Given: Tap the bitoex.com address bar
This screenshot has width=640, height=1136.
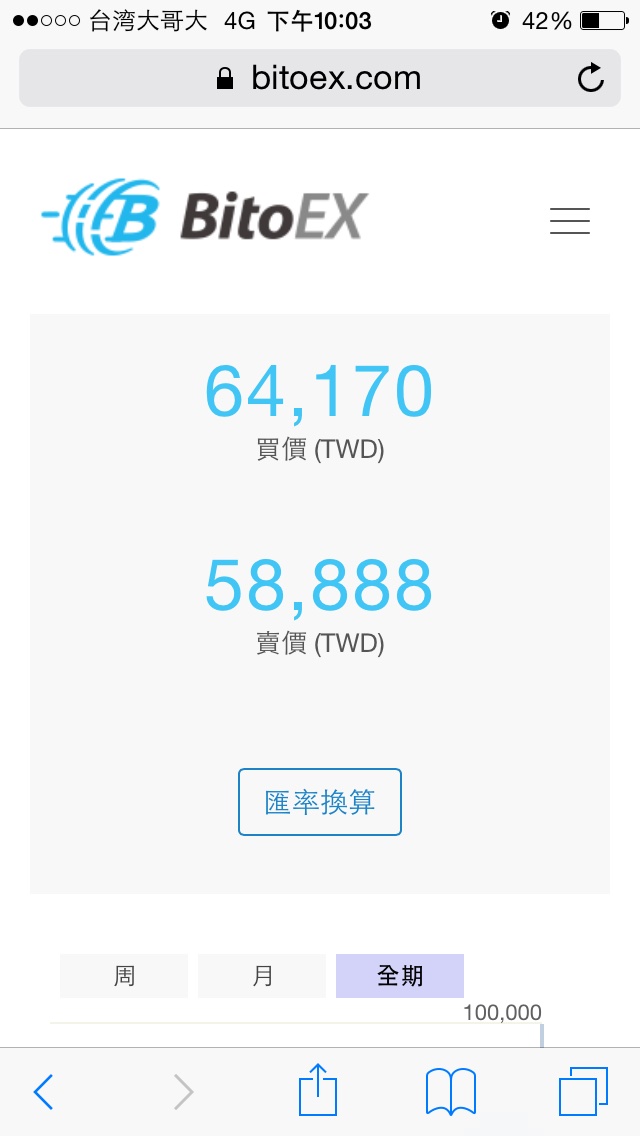Looking at the screenshot, I should [320, 78].
